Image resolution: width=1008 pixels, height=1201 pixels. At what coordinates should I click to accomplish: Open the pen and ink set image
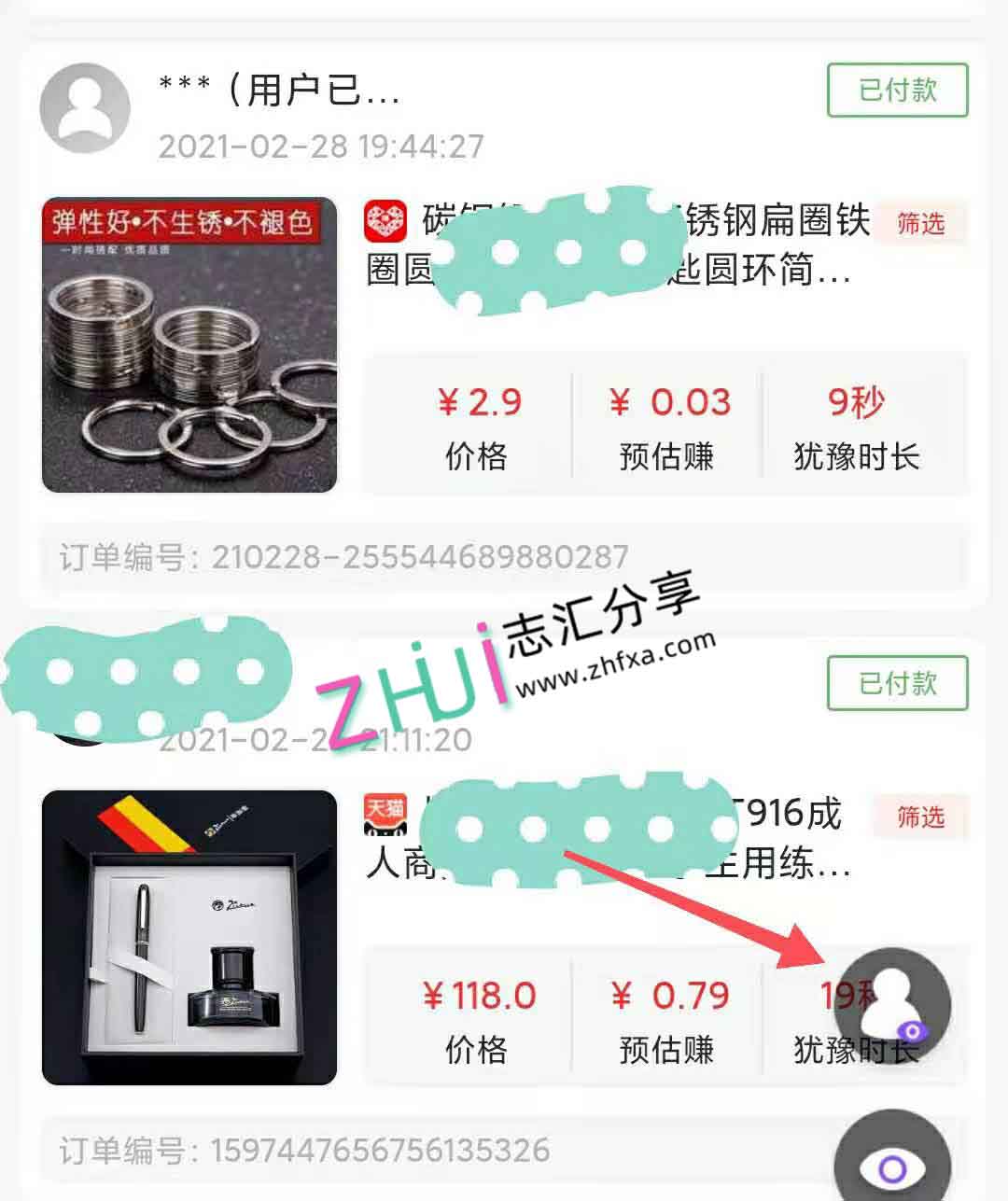coord(189,938)
